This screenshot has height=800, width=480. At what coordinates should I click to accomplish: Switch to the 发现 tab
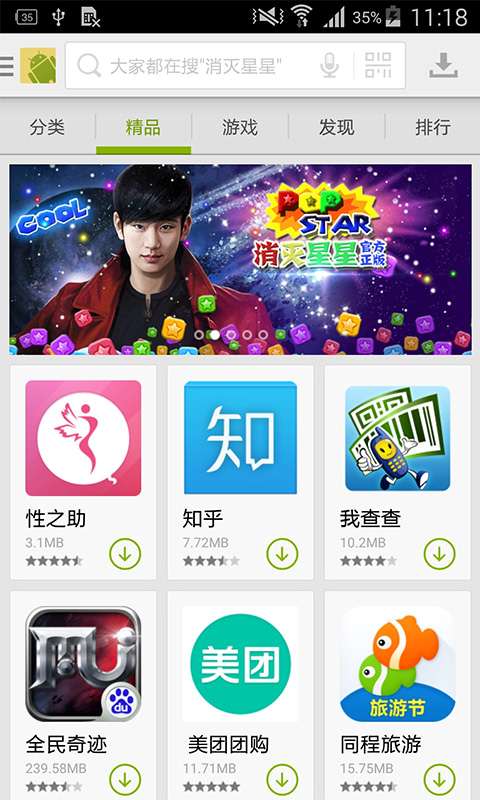(x=337, y=127)
